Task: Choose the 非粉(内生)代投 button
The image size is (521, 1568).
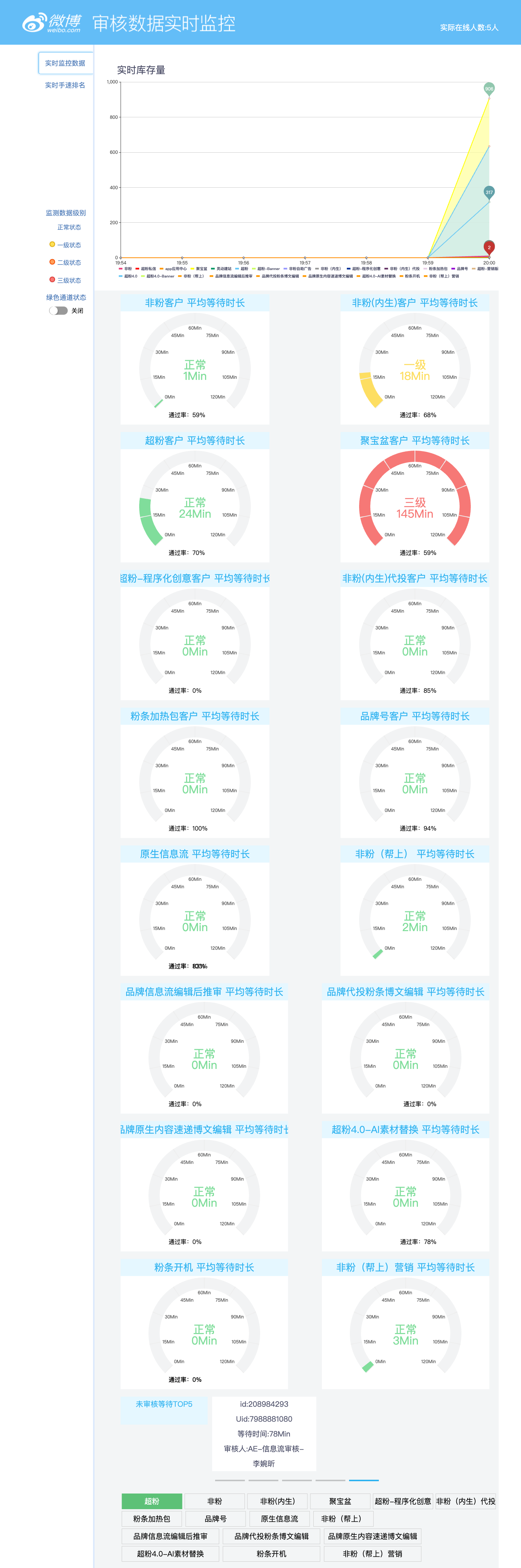Action: pos(466,1501)
